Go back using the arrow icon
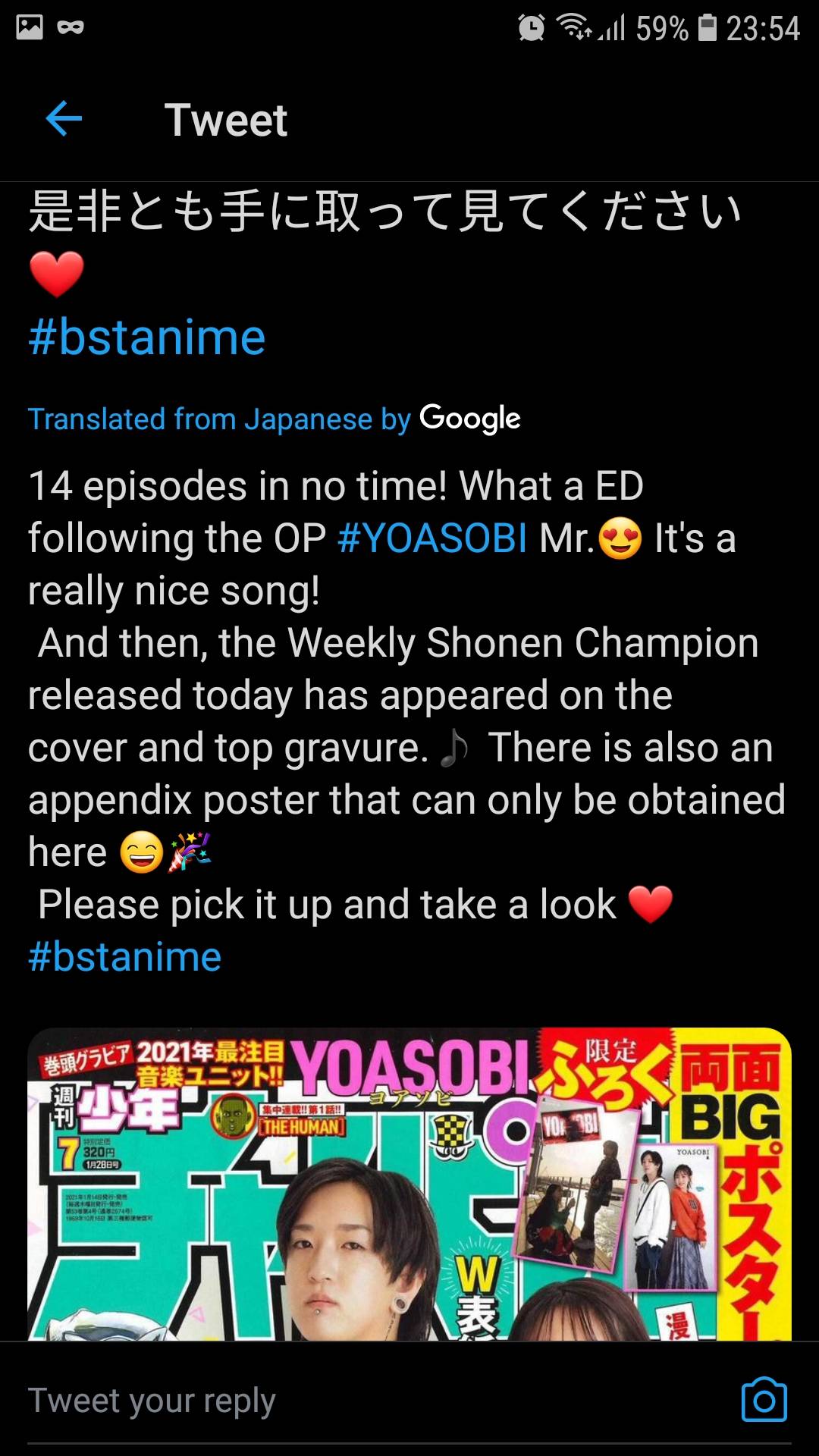Screen dimensions: 819x1456 pos(64,119)
